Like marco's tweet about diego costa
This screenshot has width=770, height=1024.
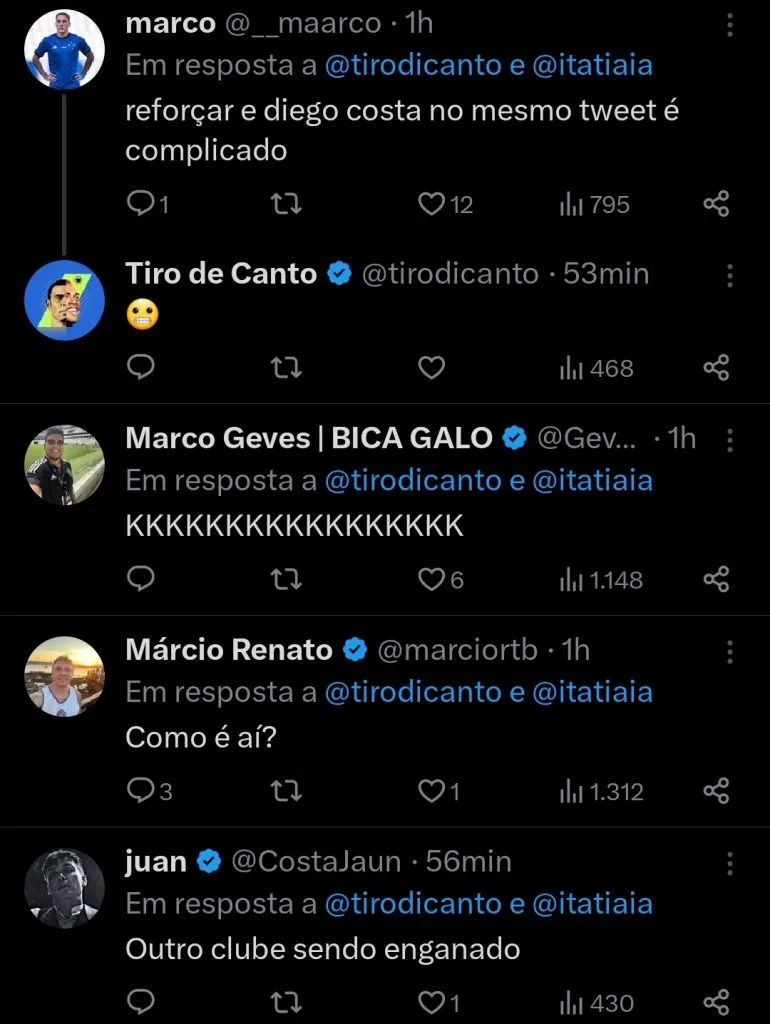tap(430, 202)
